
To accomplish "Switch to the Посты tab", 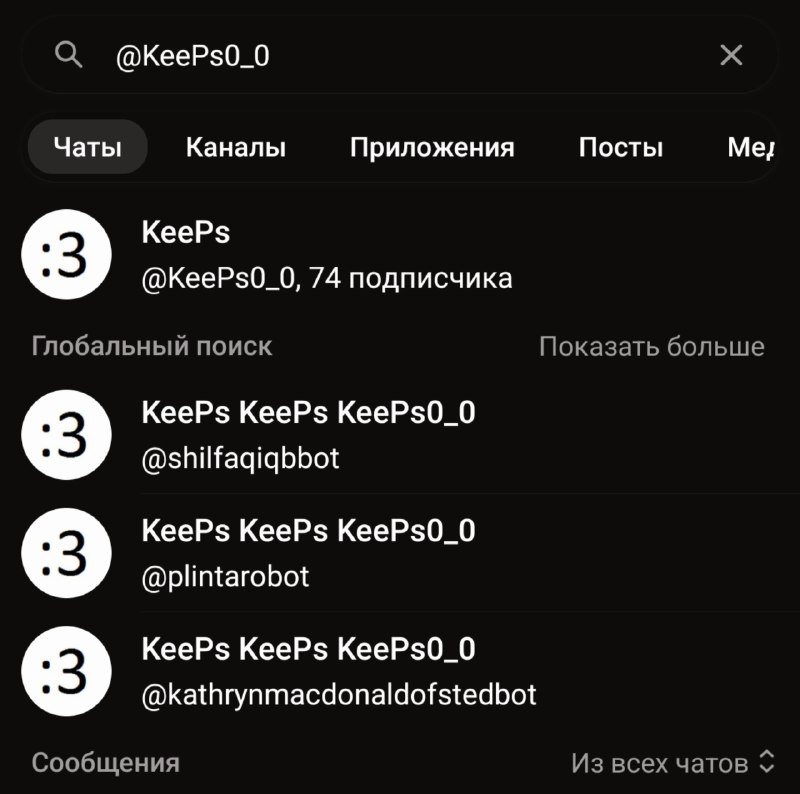I will coord(620,147).
